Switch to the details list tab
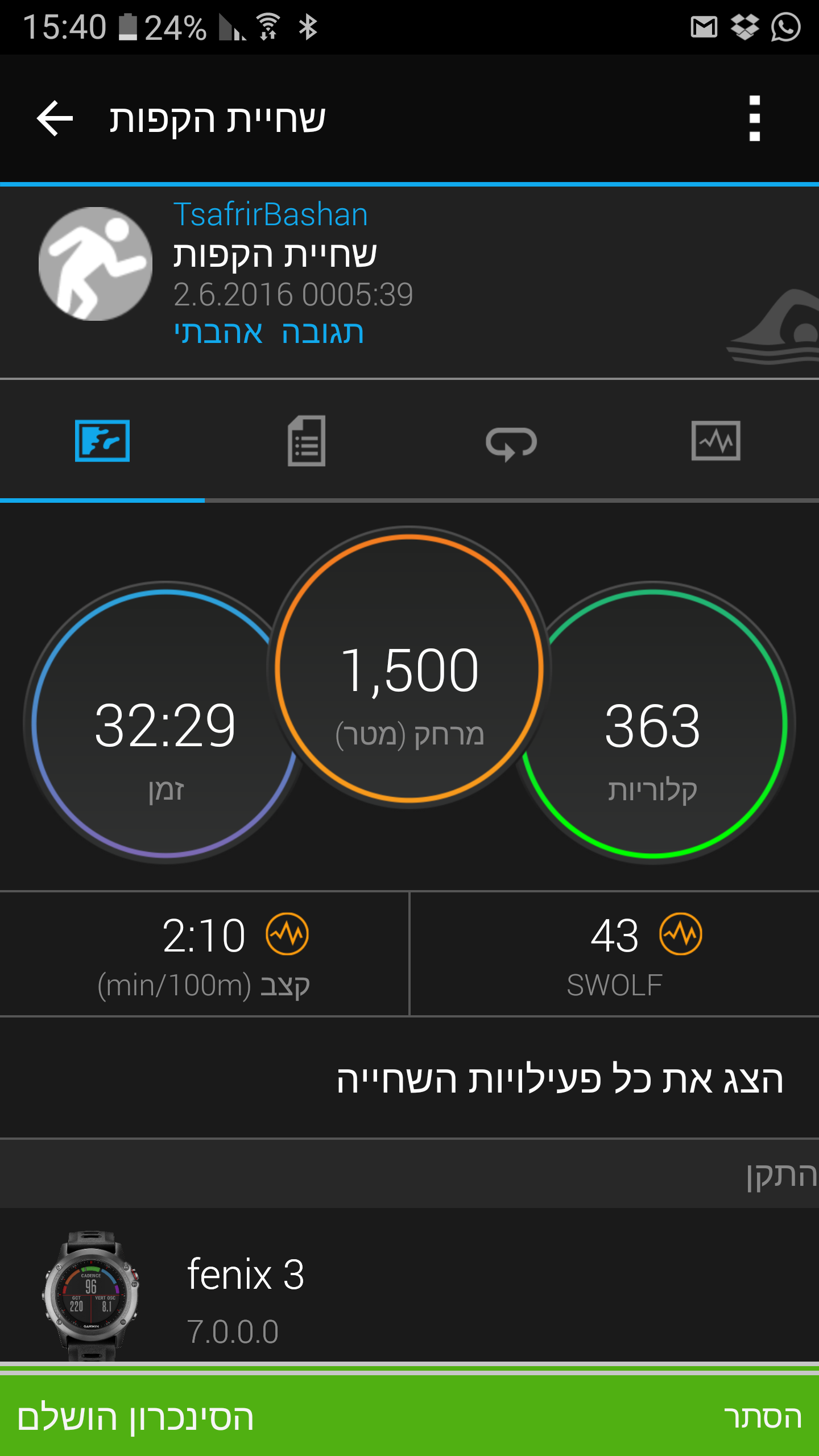The height and width of the screenshot is (1456, 819). tap(307, 441)
